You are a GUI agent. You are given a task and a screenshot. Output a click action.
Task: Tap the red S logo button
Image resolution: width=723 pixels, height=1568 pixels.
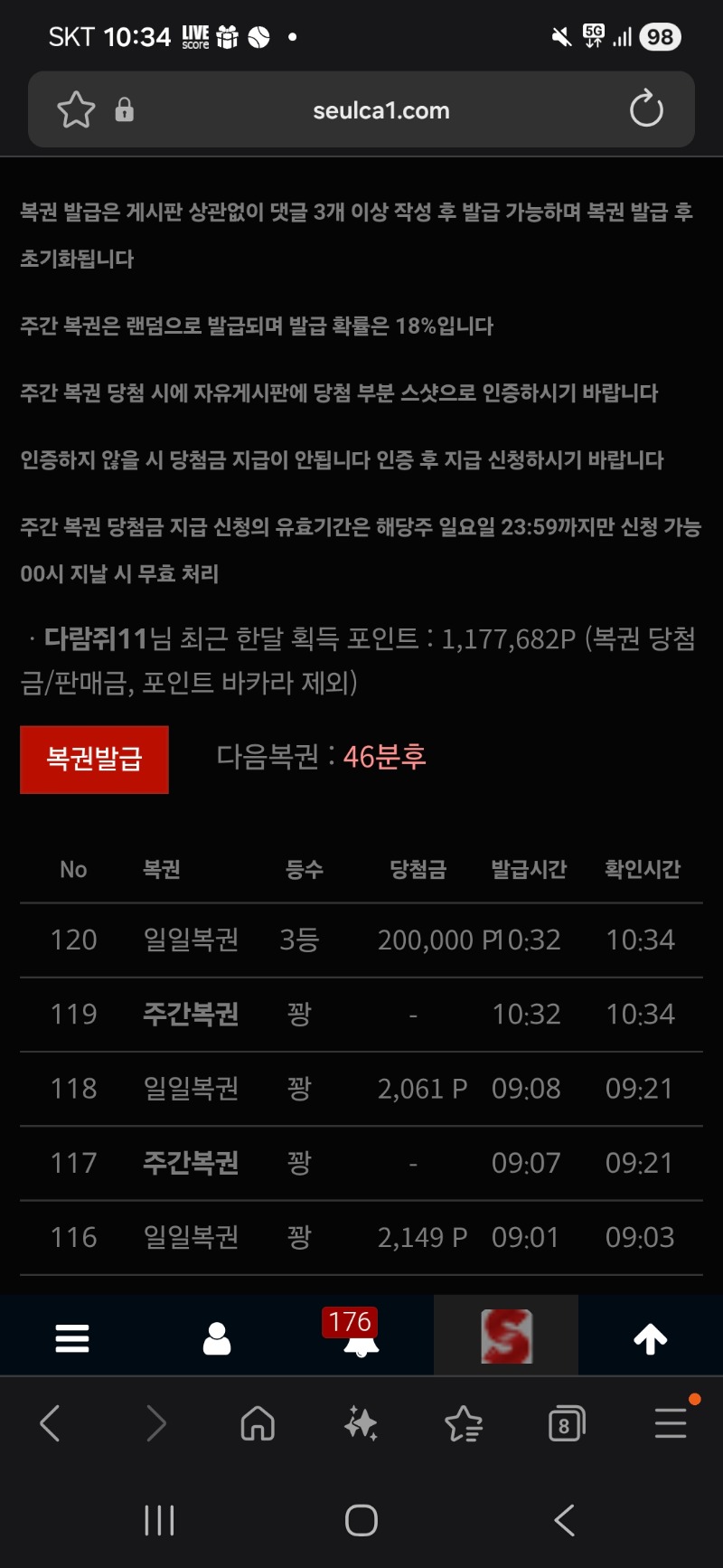coord(506,1337)
